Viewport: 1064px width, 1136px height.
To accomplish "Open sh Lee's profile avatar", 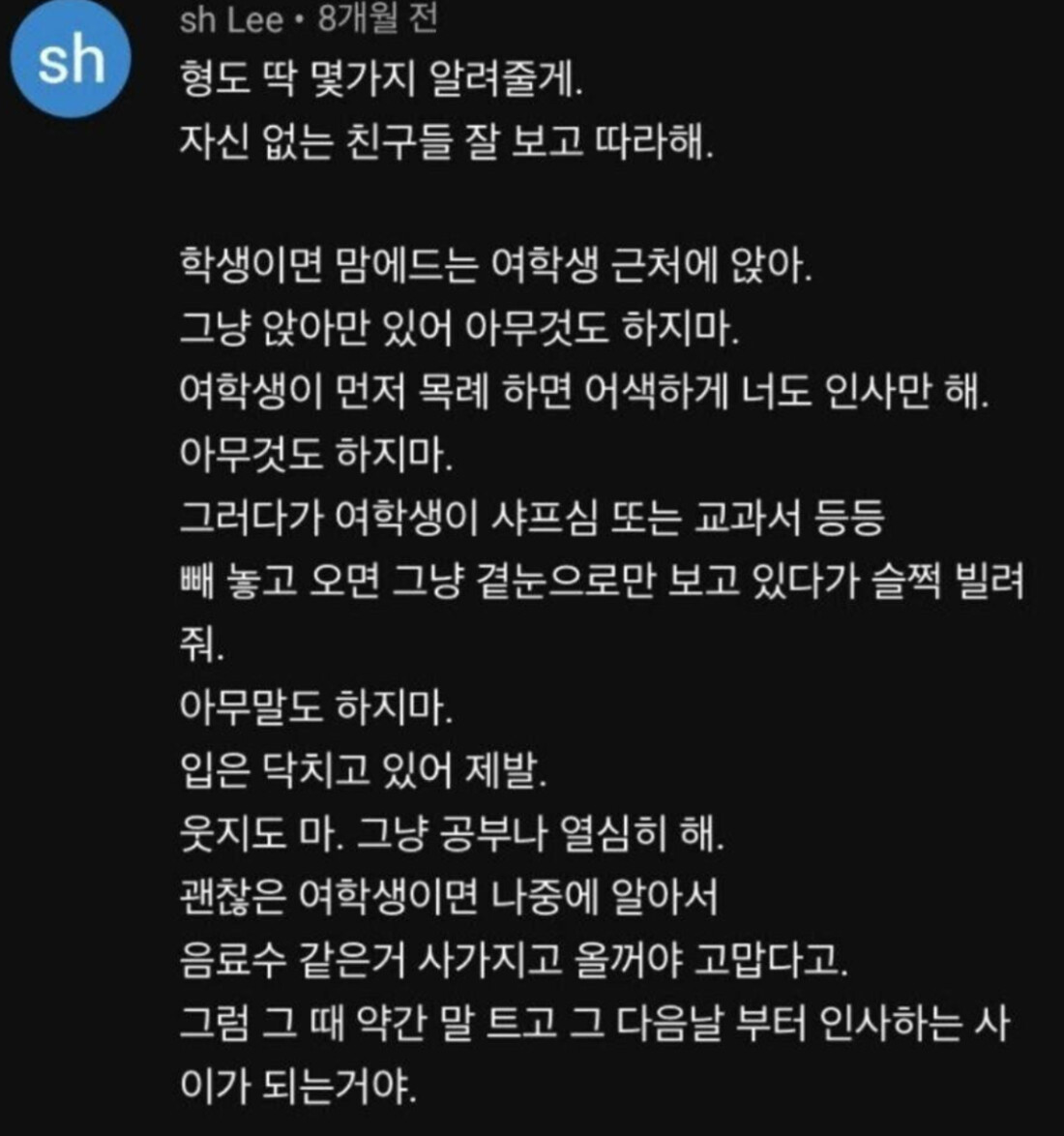I will click(70, 60).
